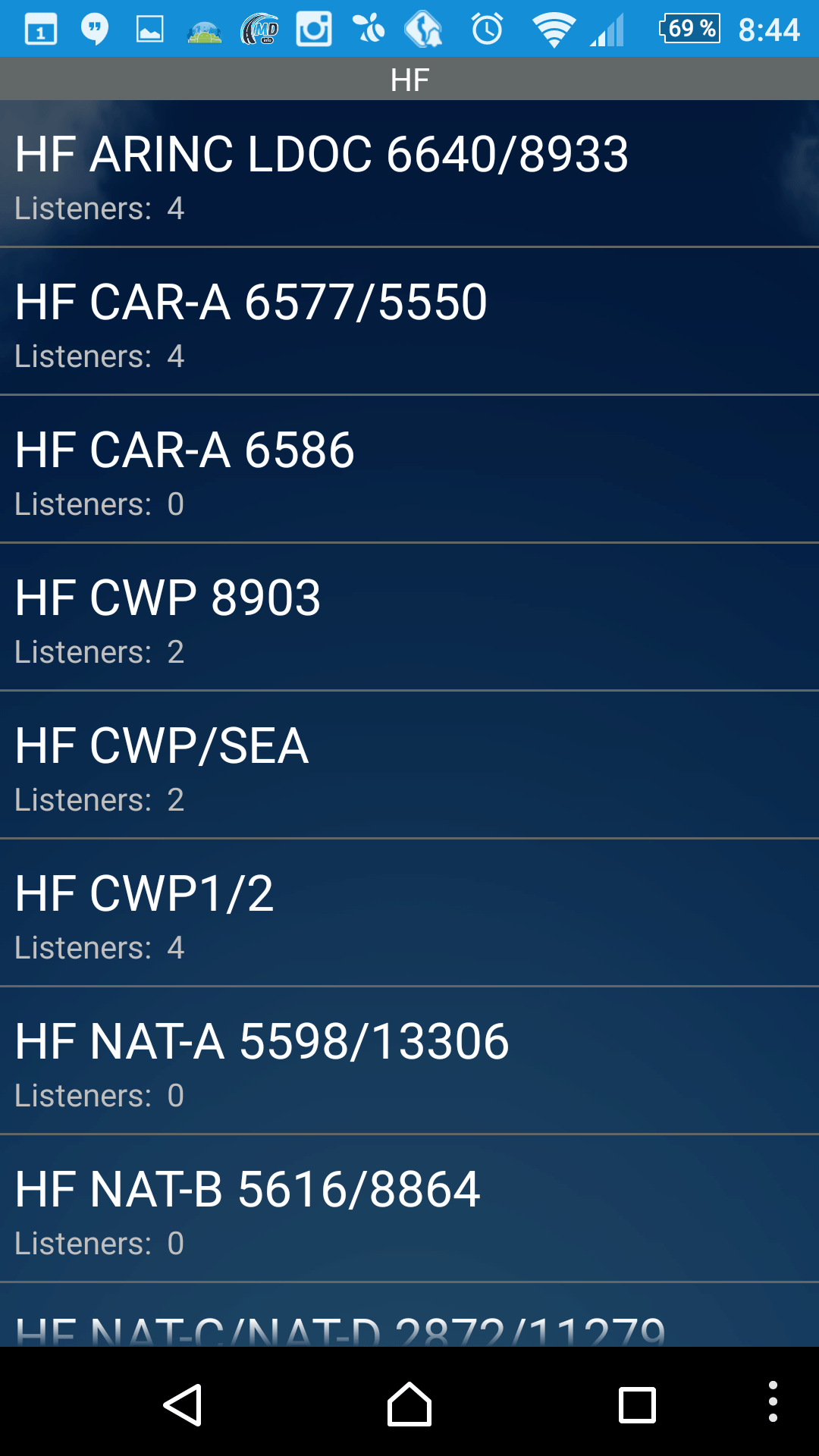This screenshot has height=1456, width=819.
Task: Tap the system back button
Action: pos(183,1405)
